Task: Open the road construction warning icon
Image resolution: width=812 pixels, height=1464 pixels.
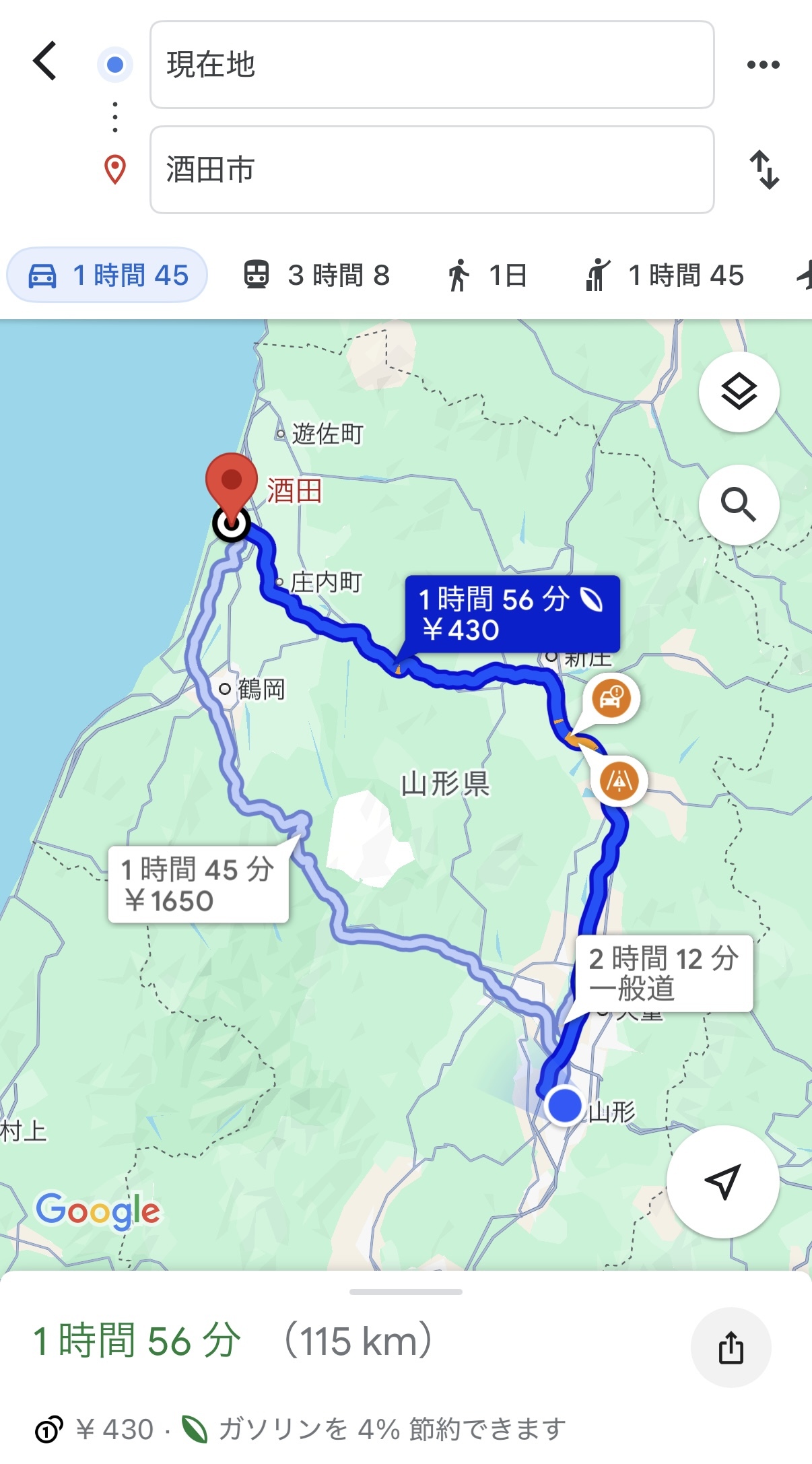Action: pyautogui.click(x=619, y=781)
